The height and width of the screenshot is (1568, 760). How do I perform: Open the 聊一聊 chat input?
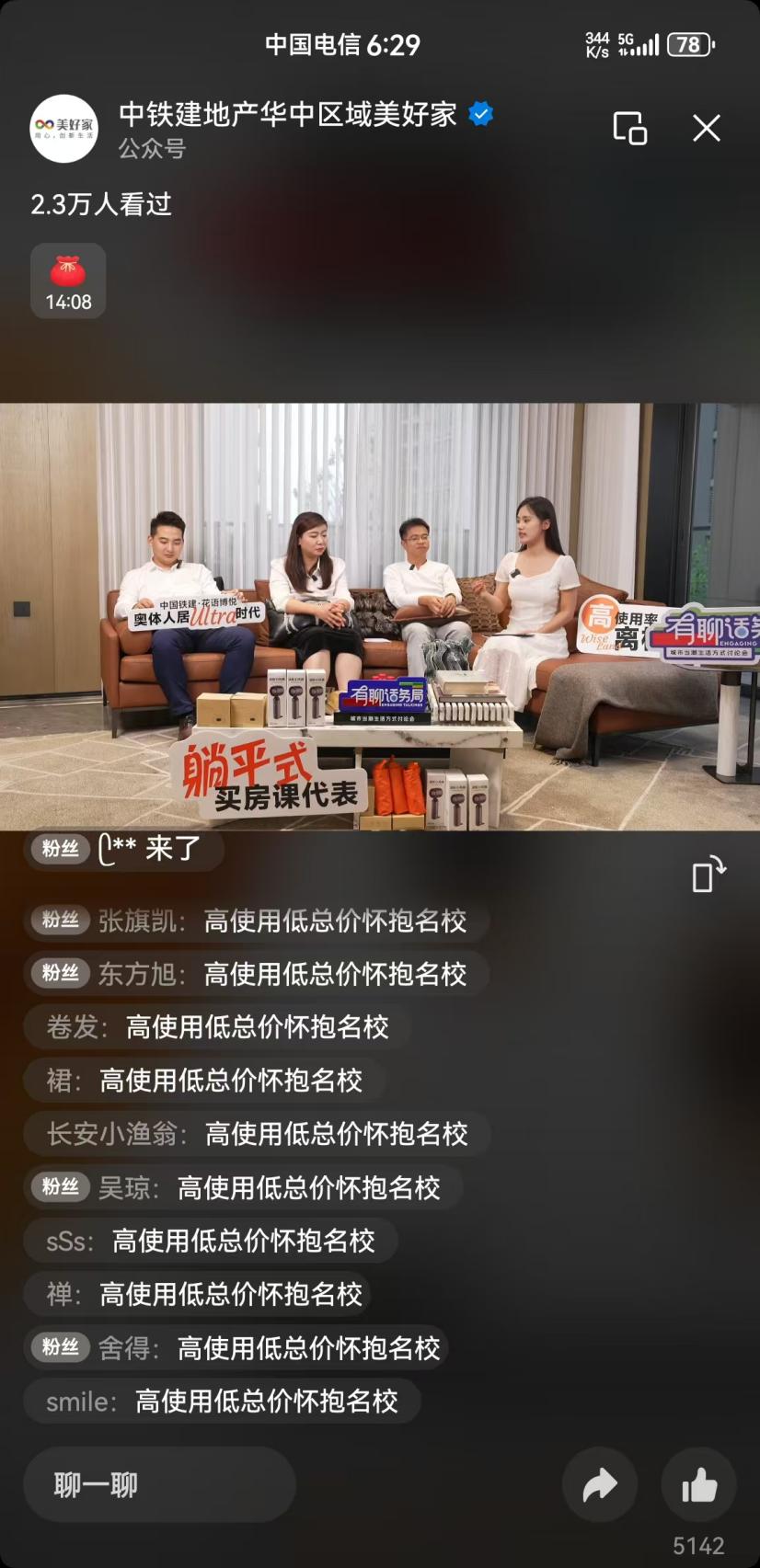pos(159,1484)
